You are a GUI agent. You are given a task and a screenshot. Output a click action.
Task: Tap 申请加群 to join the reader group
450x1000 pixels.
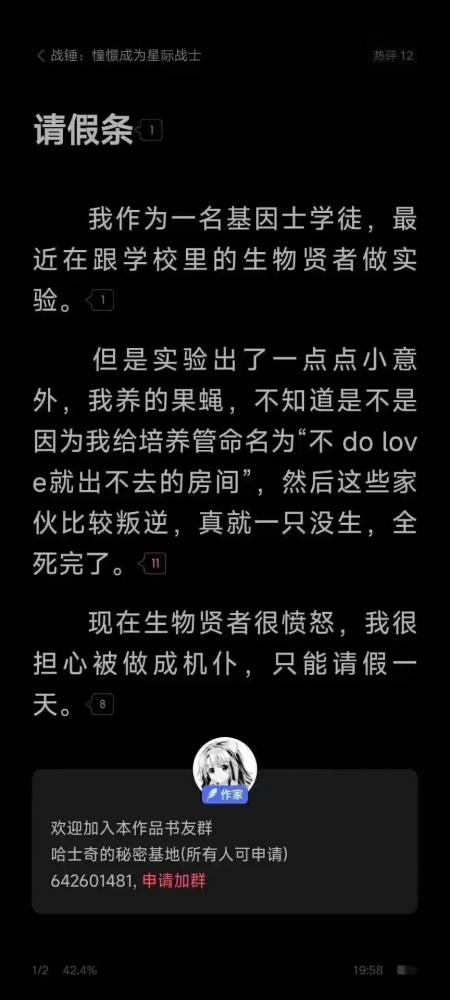pyautogui.click(x=174, y=881)
